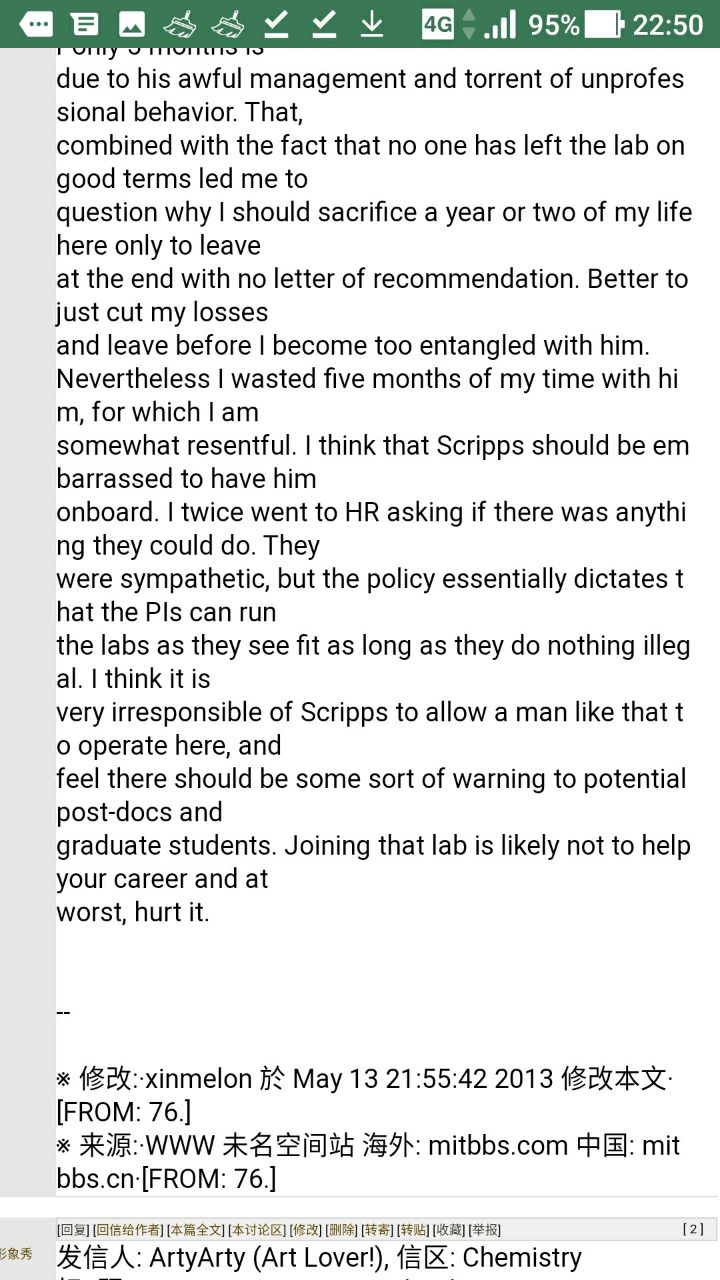Open 回信给作者 to message the author
Viewport: 720px width, 1280px height.
point(127,1229)
